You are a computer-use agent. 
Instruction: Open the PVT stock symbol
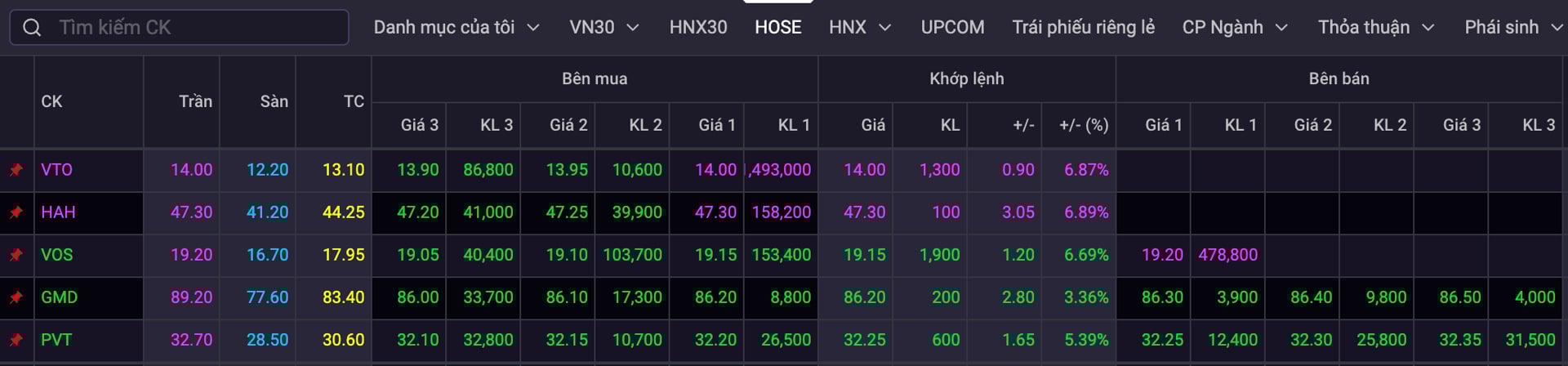coord(56,340)
